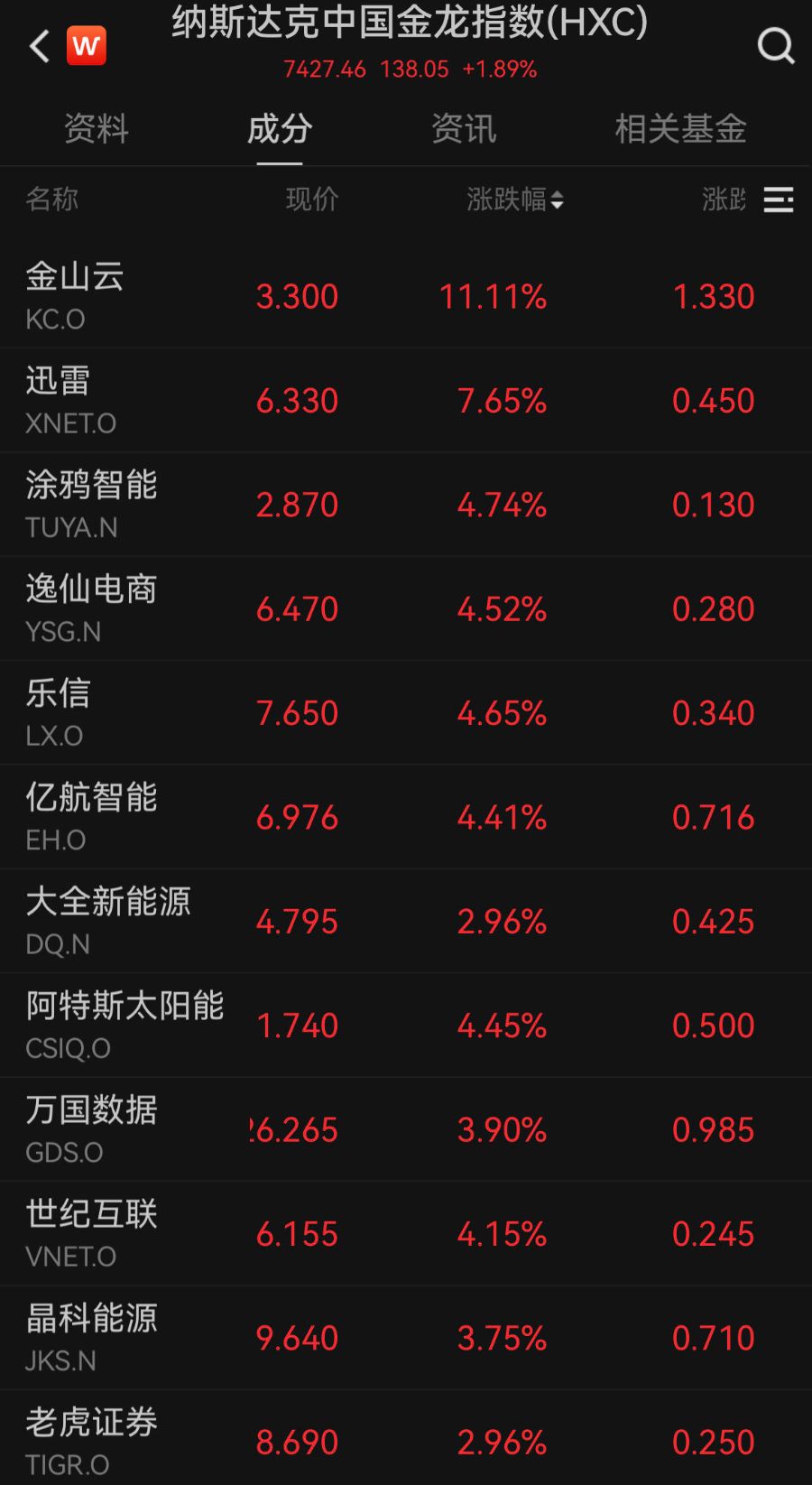The width and height of the screenshot is (812, 1485).
Task: View the 晶科能源 JKS.N stock
Action: 406,1338
